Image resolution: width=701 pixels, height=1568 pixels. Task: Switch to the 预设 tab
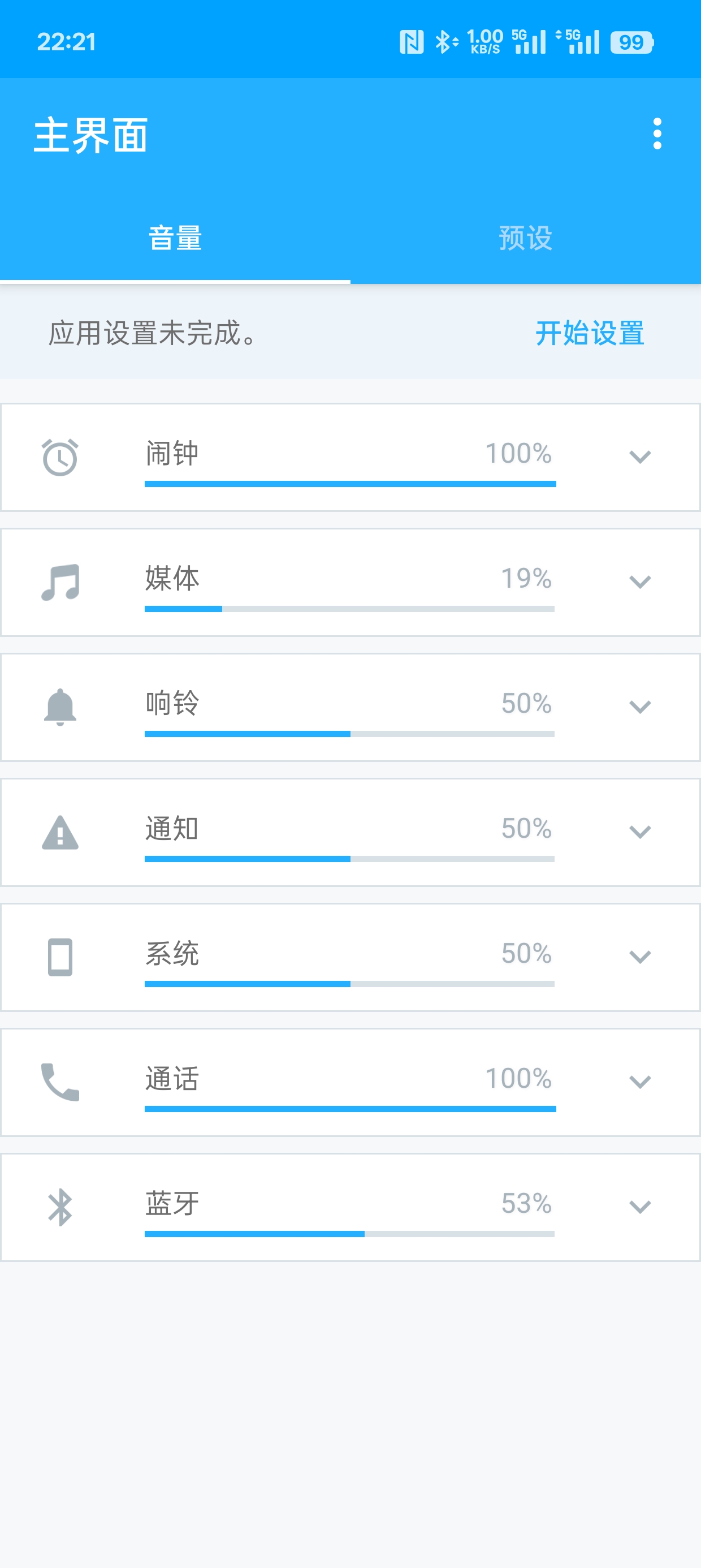pyautogui.click(x=525, y=238)
